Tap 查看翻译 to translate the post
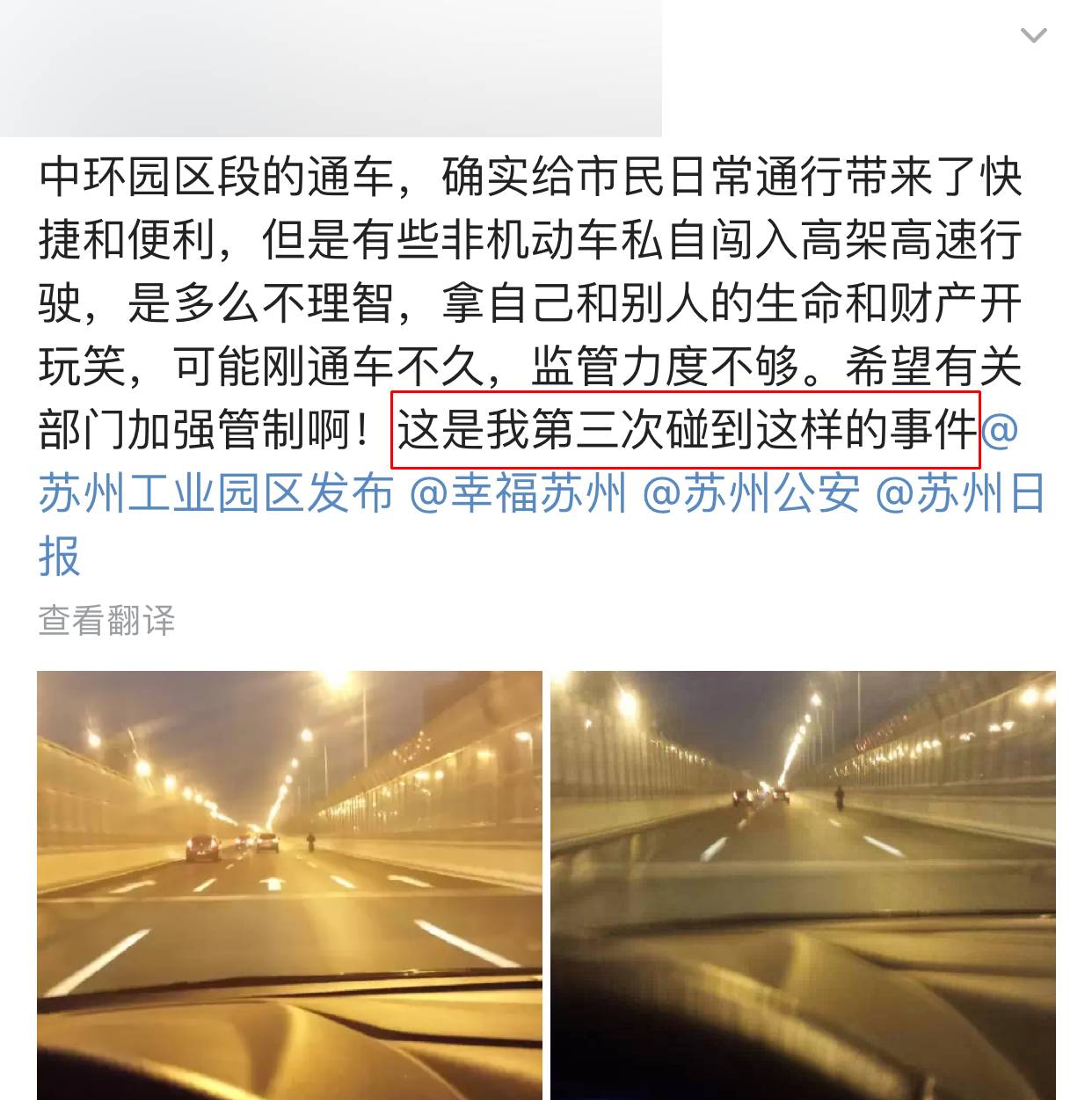 [x=106, y=621]
